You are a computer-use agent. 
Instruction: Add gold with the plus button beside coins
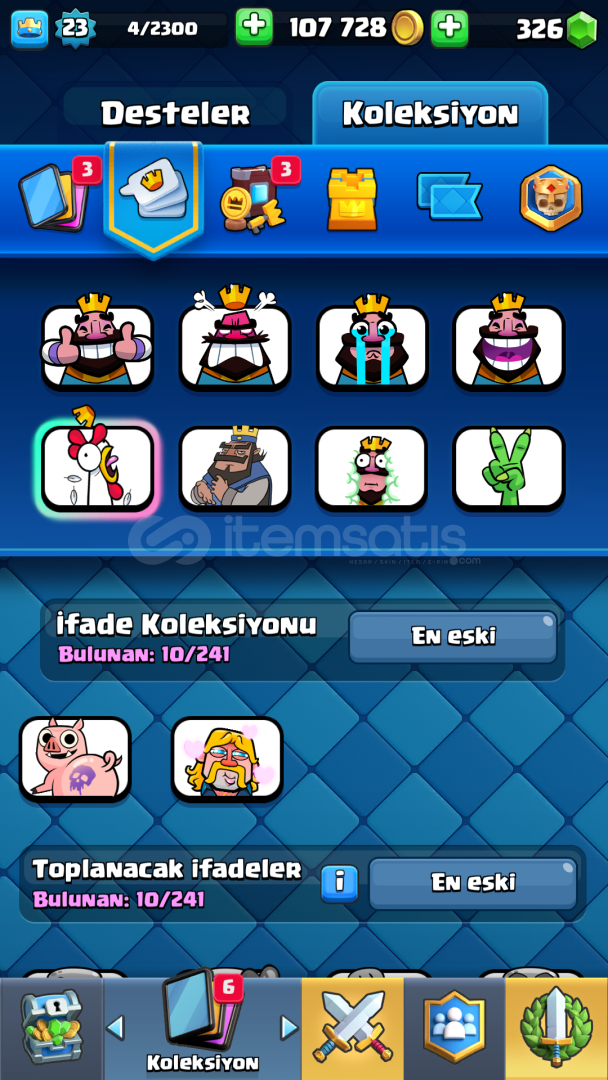click(x=450, y=28)
